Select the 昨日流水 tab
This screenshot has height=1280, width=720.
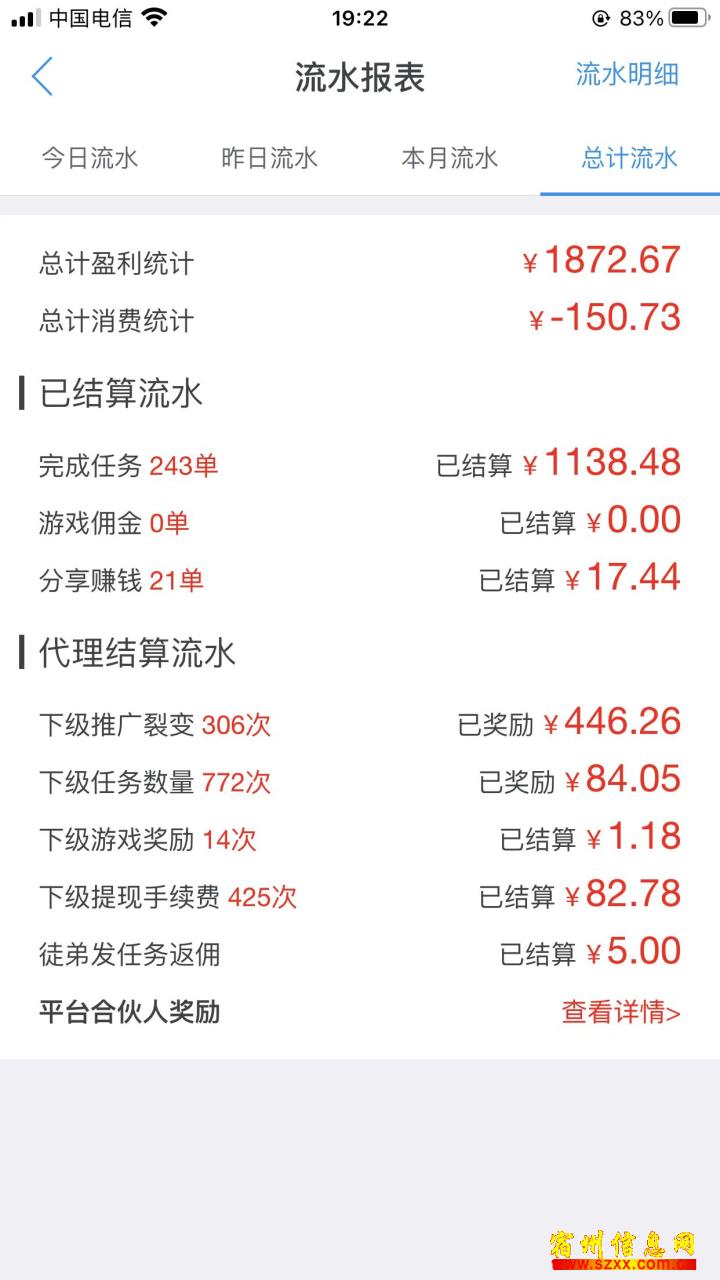point(270,158)
